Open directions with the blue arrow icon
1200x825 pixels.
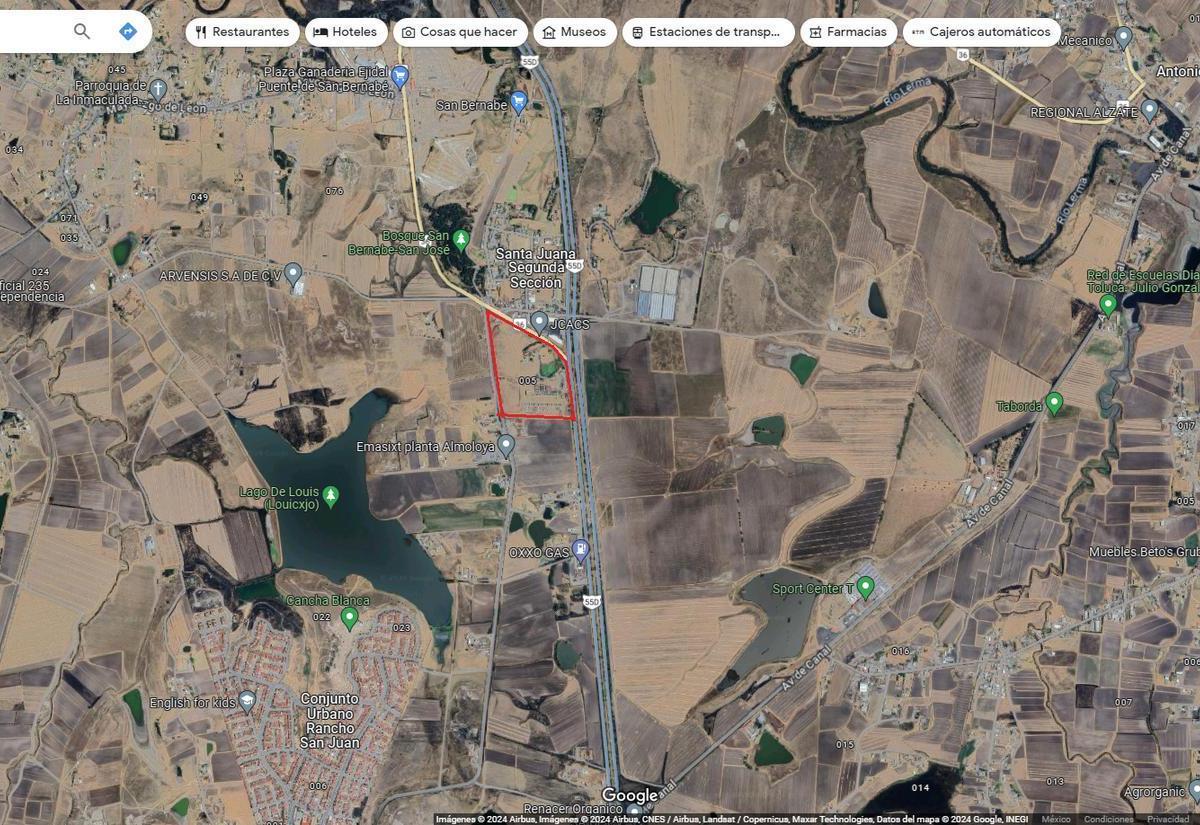(x=128, y=32)
